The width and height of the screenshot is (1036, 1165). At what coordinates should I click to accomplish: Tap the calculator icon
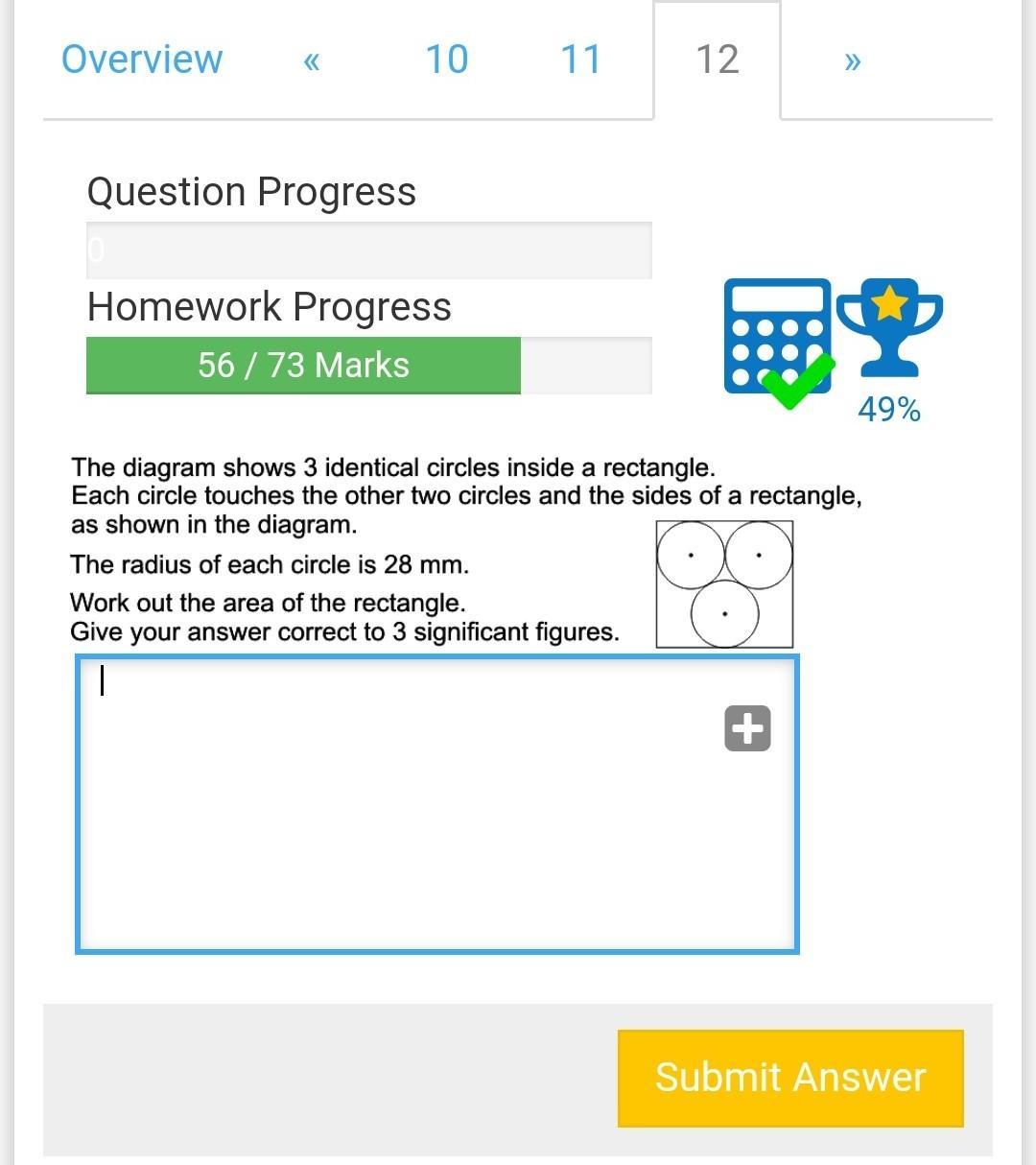tap(778, 338)
